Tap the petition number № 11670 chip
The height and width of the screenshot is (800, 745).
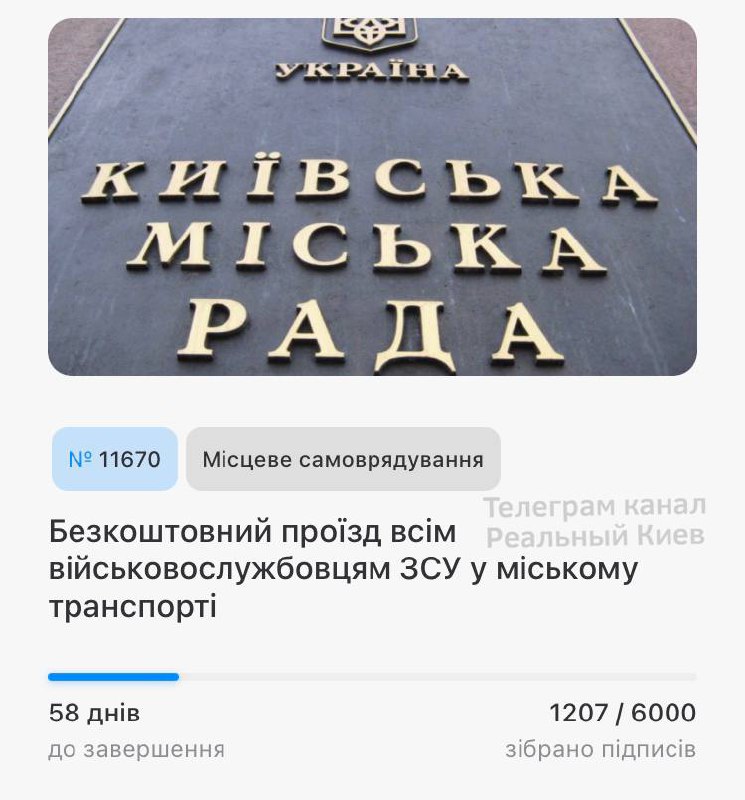tap(114, 460)
